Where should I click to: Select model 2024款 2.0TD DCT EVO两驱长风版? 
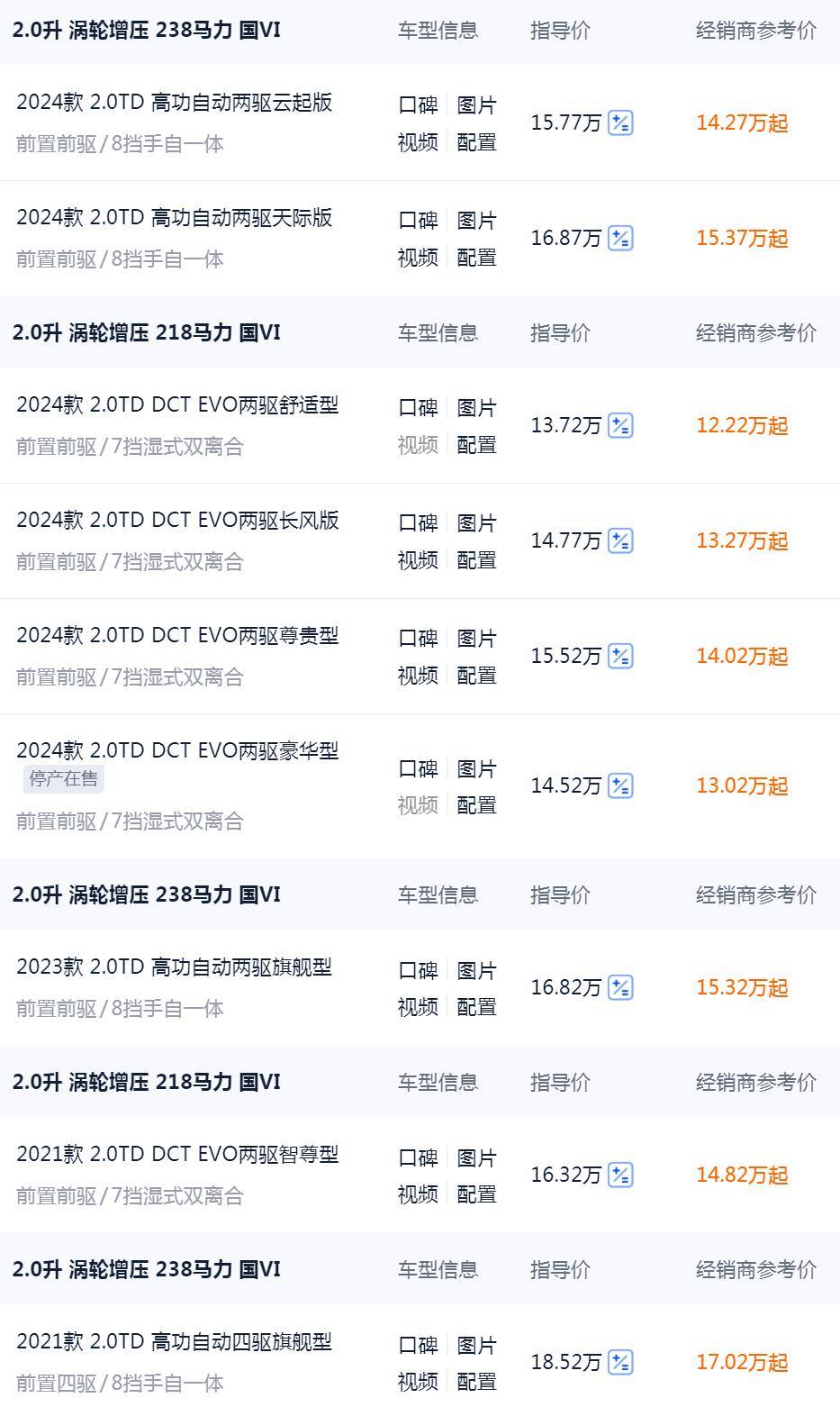179,522
